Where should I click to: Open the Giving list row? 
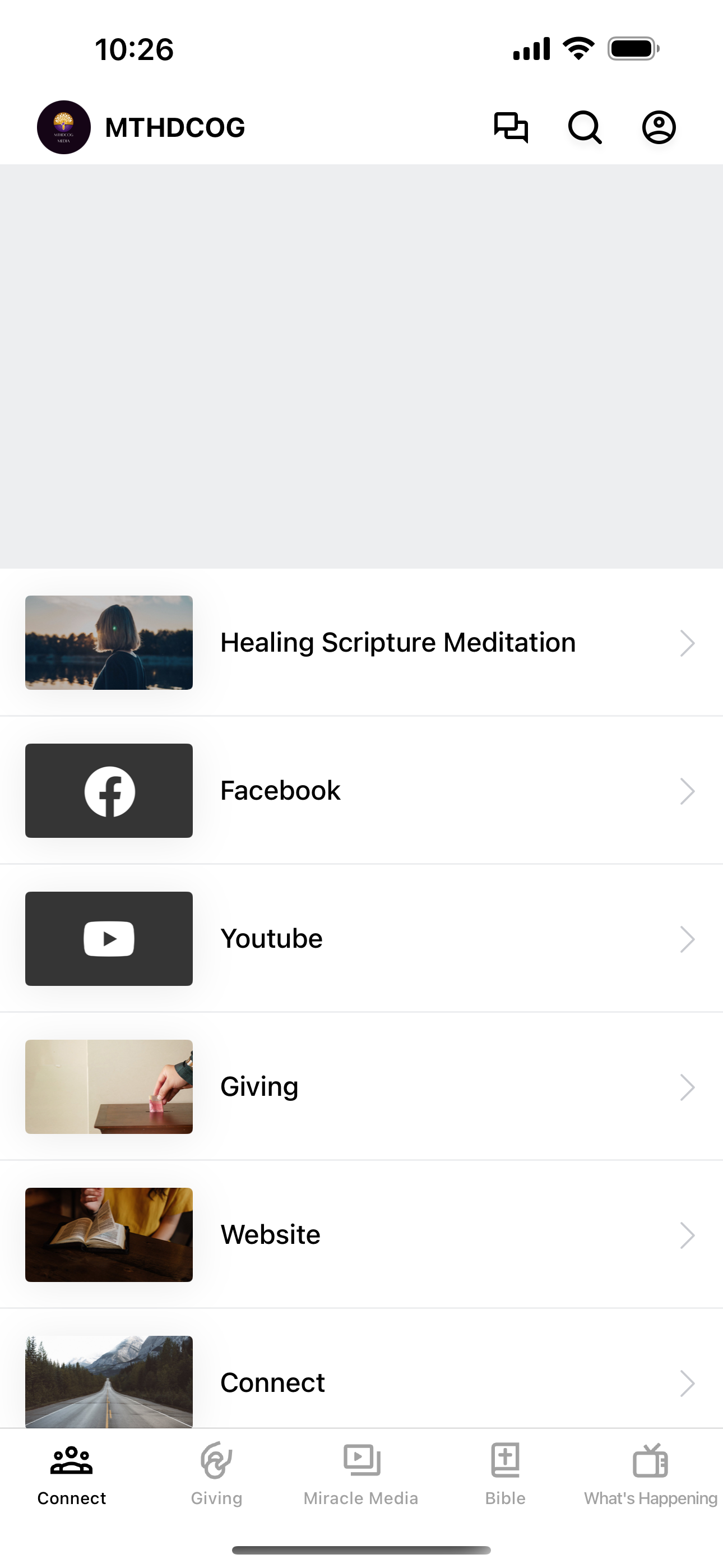(361, 1086)
